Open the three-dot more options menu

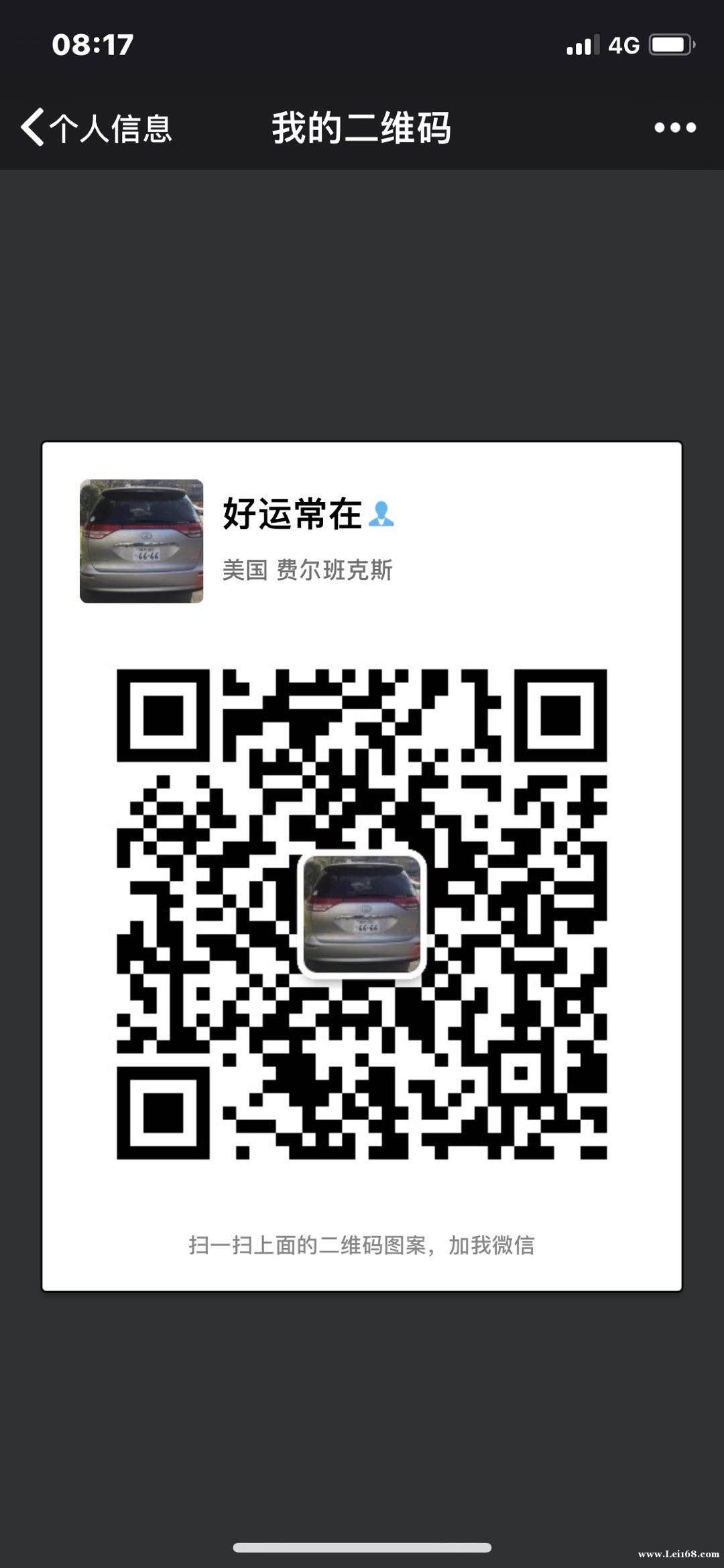(675, 127)
